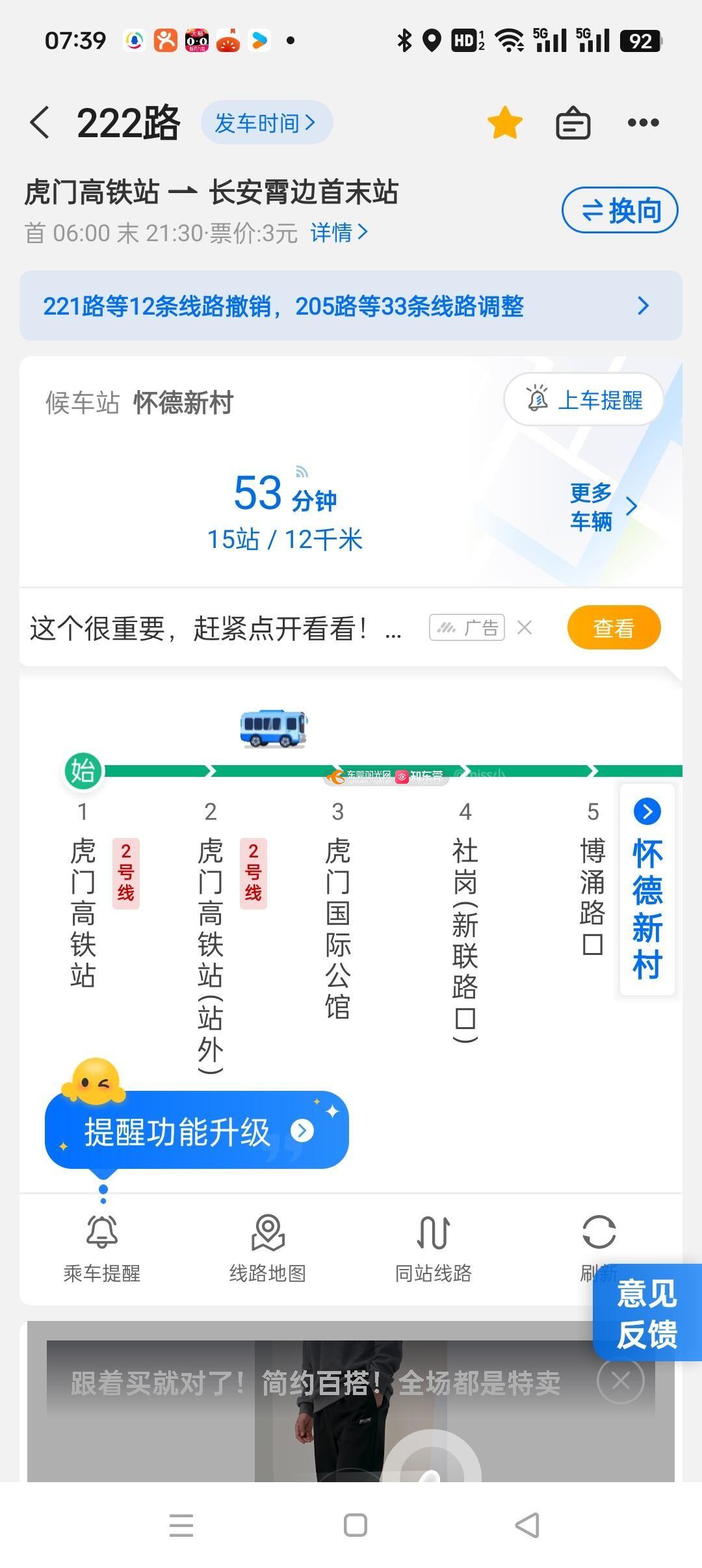Open the briefcase icon in the header
The image size is (702, 1568).
573,123
